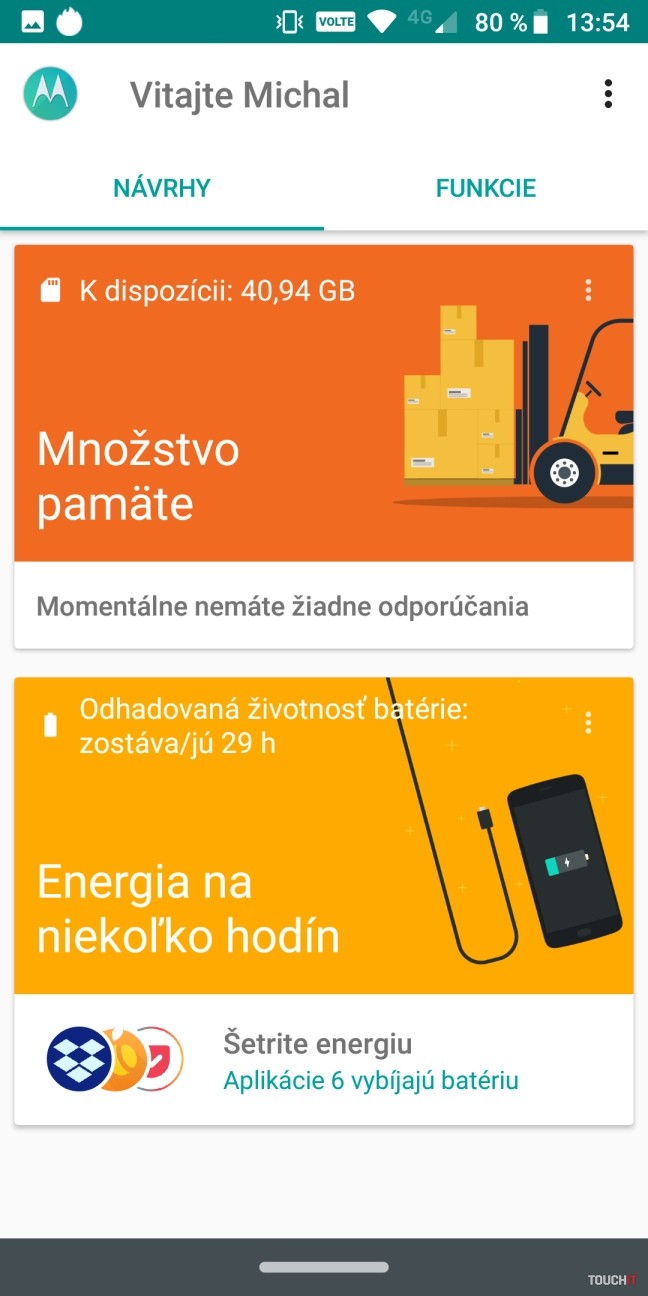Switch to the FUNKCIE tab
The height and width of the screenshot is (1296, 648).
486,188
